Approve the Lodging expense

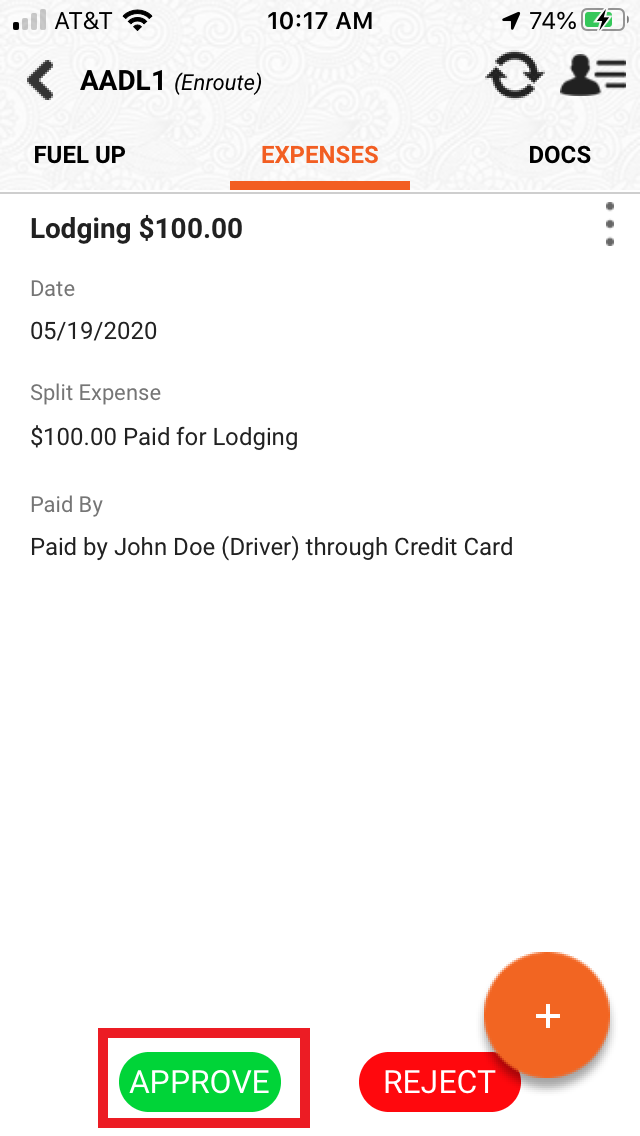201,1081
